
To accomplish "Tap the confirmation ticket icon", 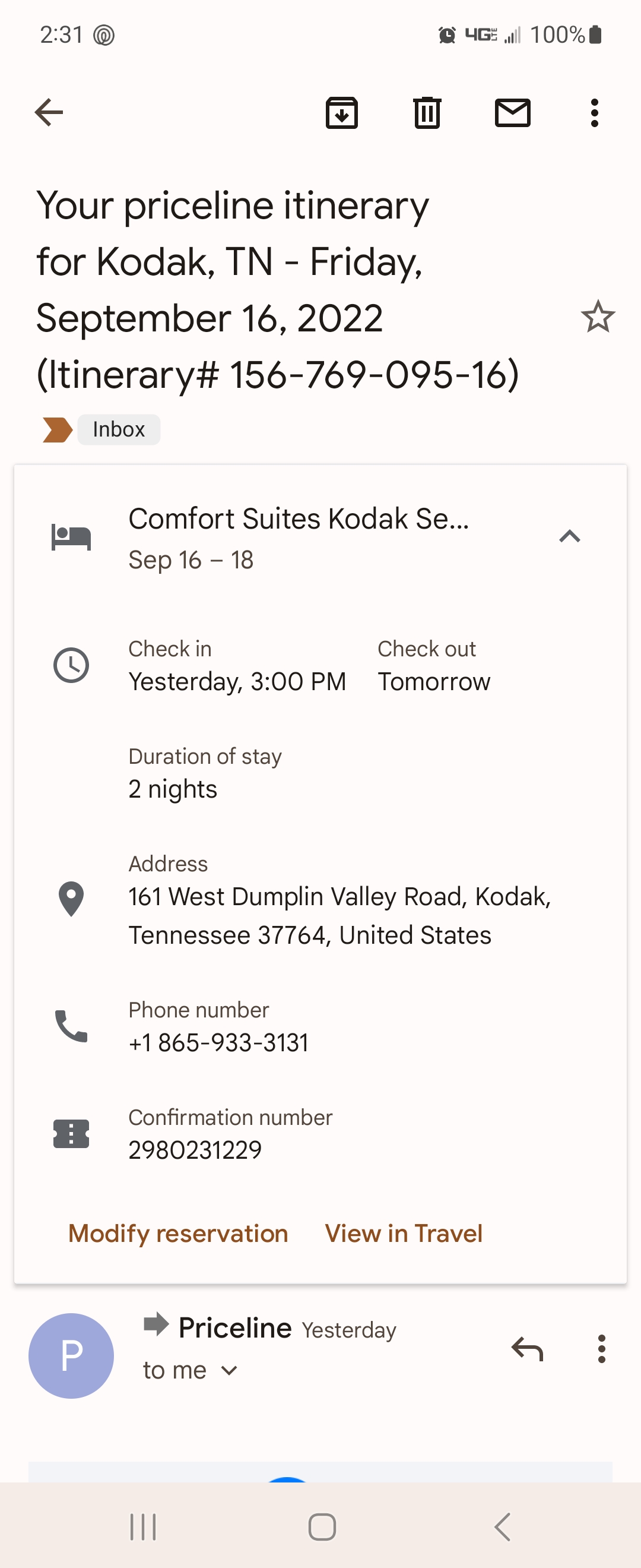I will pos(71,1133).
